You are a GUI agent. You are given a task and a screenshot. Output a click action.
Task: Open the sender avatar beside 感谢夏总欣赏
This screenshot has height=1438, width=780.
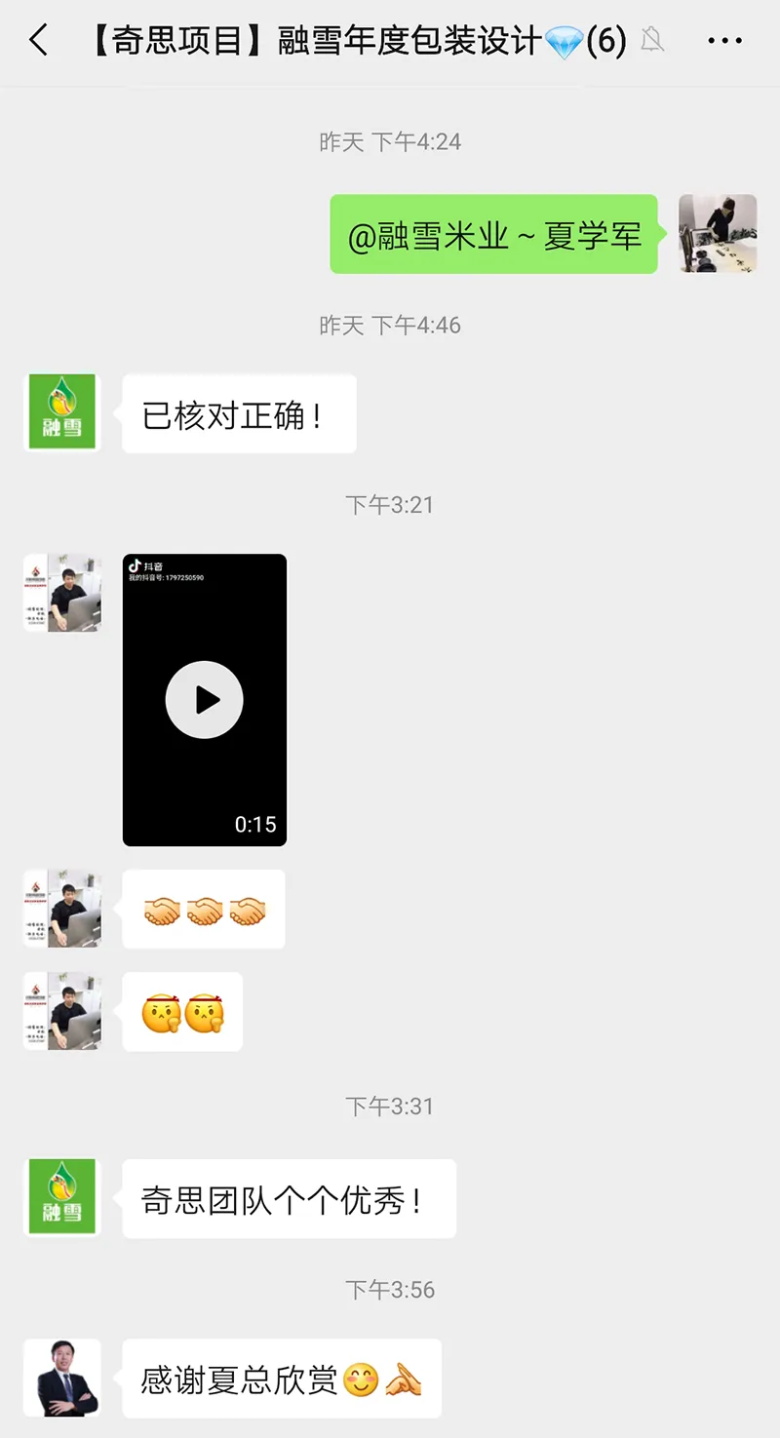(x=62, y=1378)
